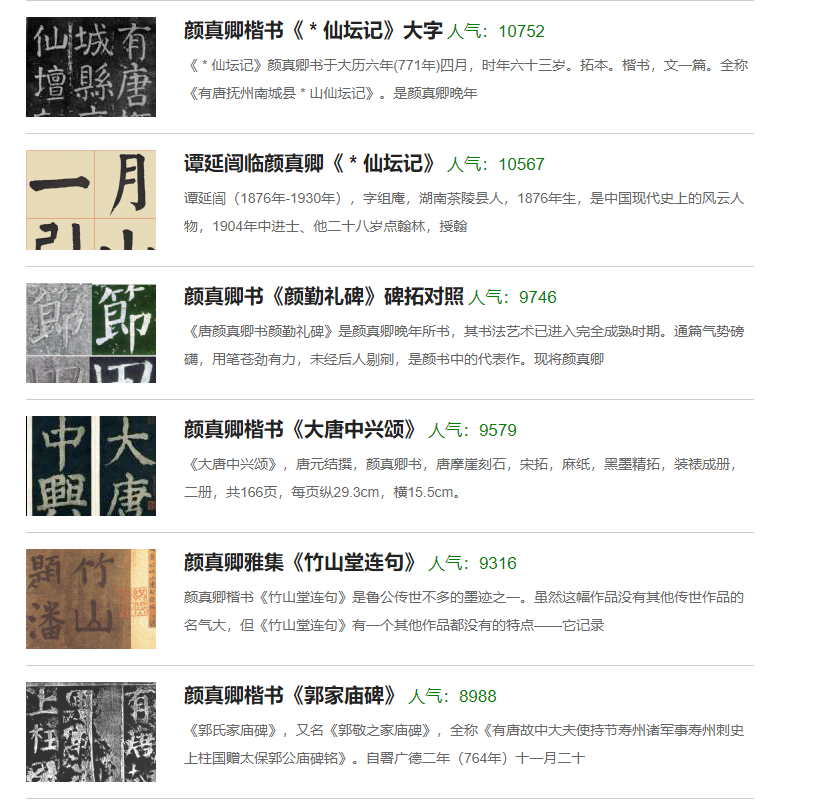Tap the 郭家庙碑 rubbing thumbnail
The width and height of the screenshot is (825, 801).
point(91,732)
